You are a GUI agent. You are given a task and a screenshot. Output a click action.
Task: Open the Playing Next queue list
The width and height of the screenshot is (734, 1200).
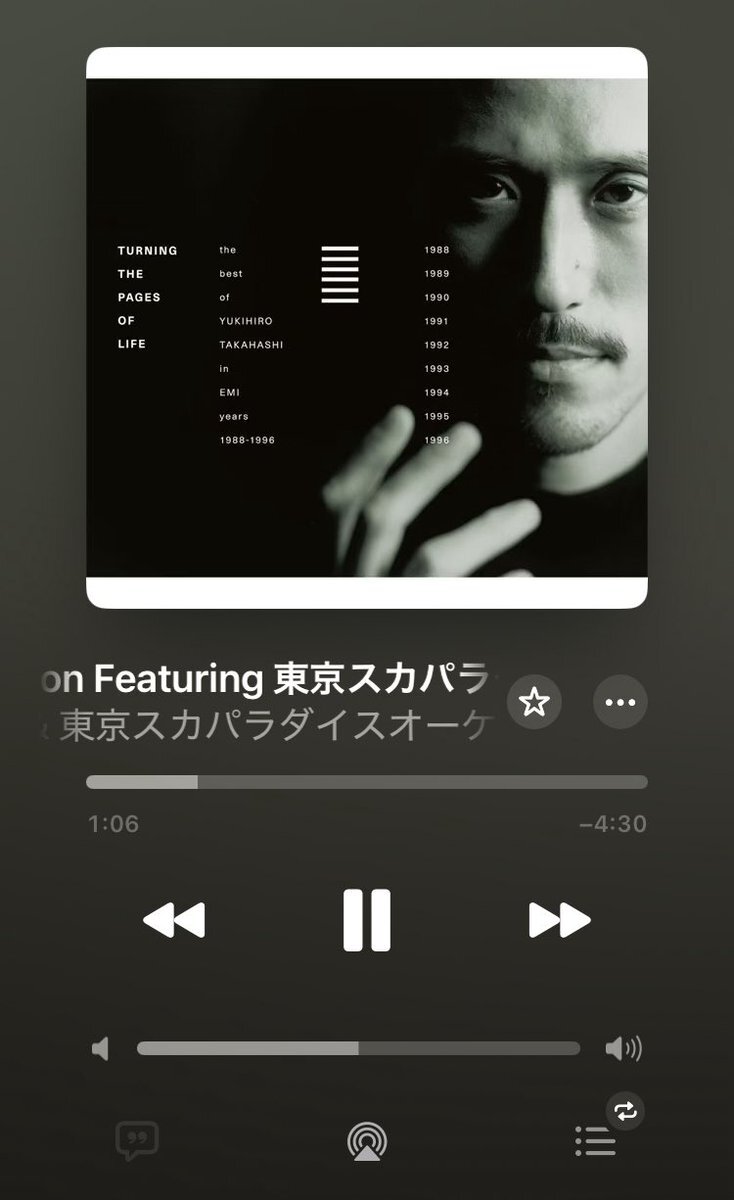[596, 1141]
